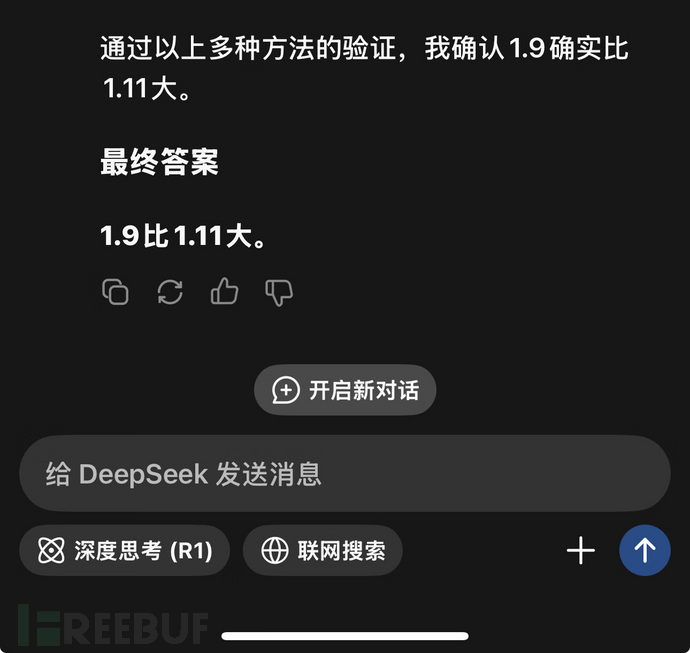Focus the 给 DeepSeek 发送消息 input field

point(345,473)
